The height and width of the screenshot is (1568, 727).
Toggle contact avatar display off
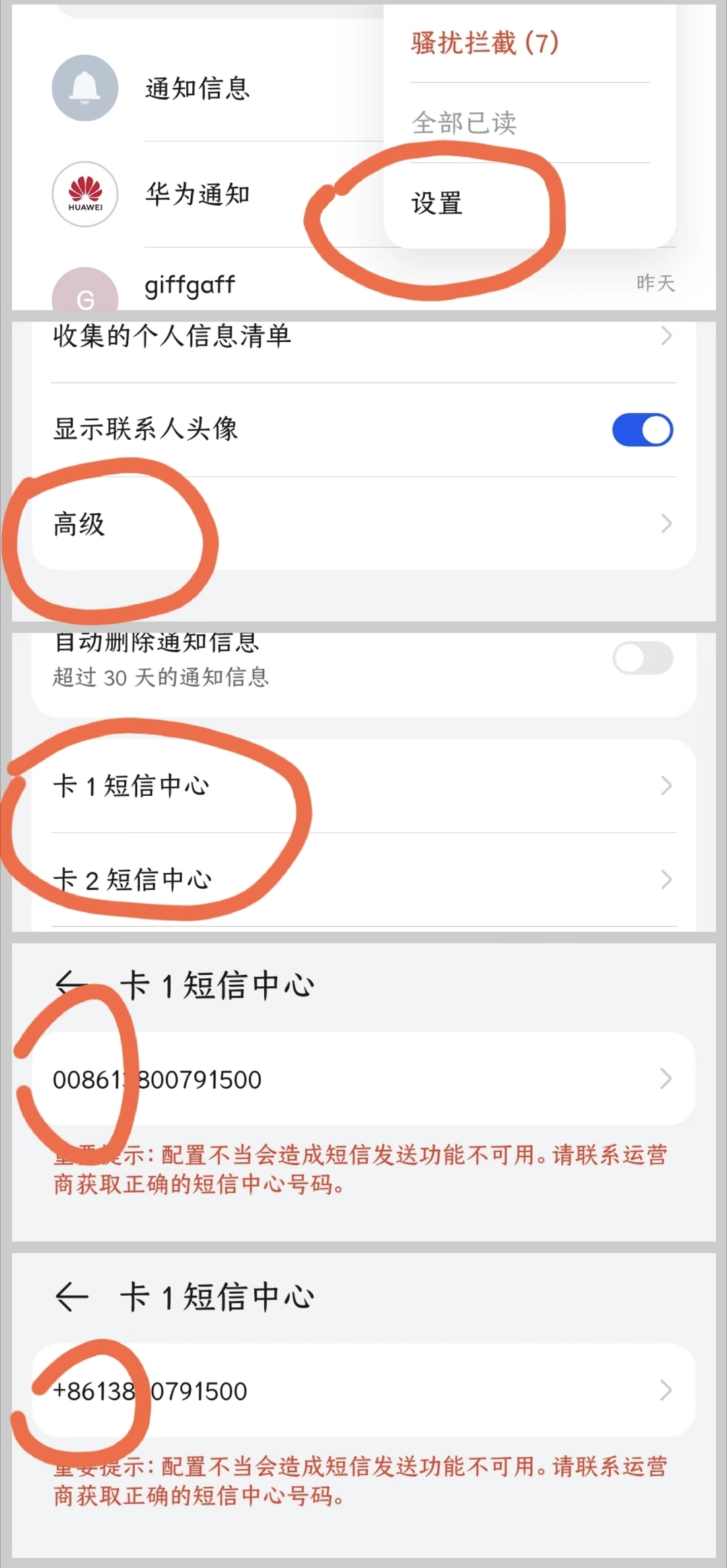pyautogui.click(x=642, y=429)
